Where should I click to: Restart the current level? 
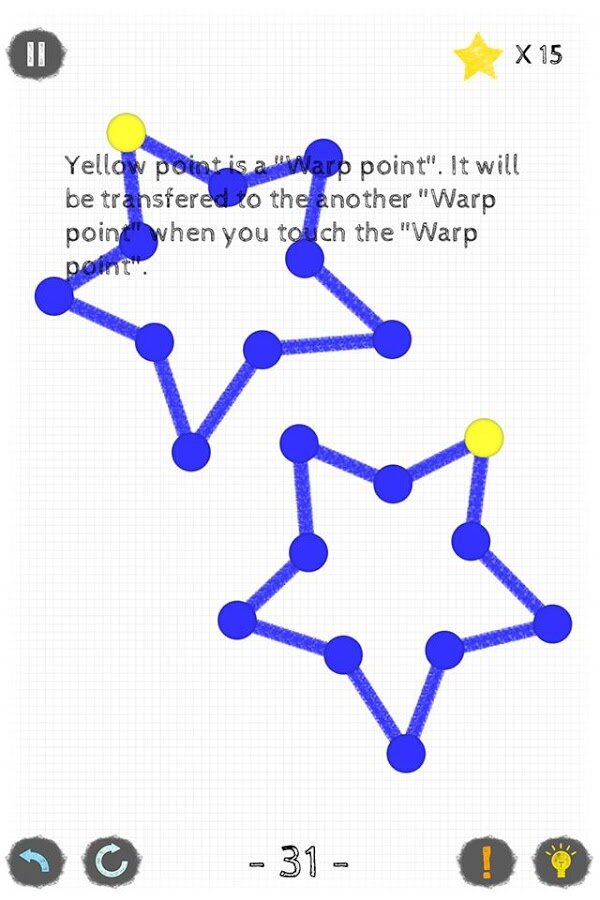pyautogui.click(x=111, y=861)
